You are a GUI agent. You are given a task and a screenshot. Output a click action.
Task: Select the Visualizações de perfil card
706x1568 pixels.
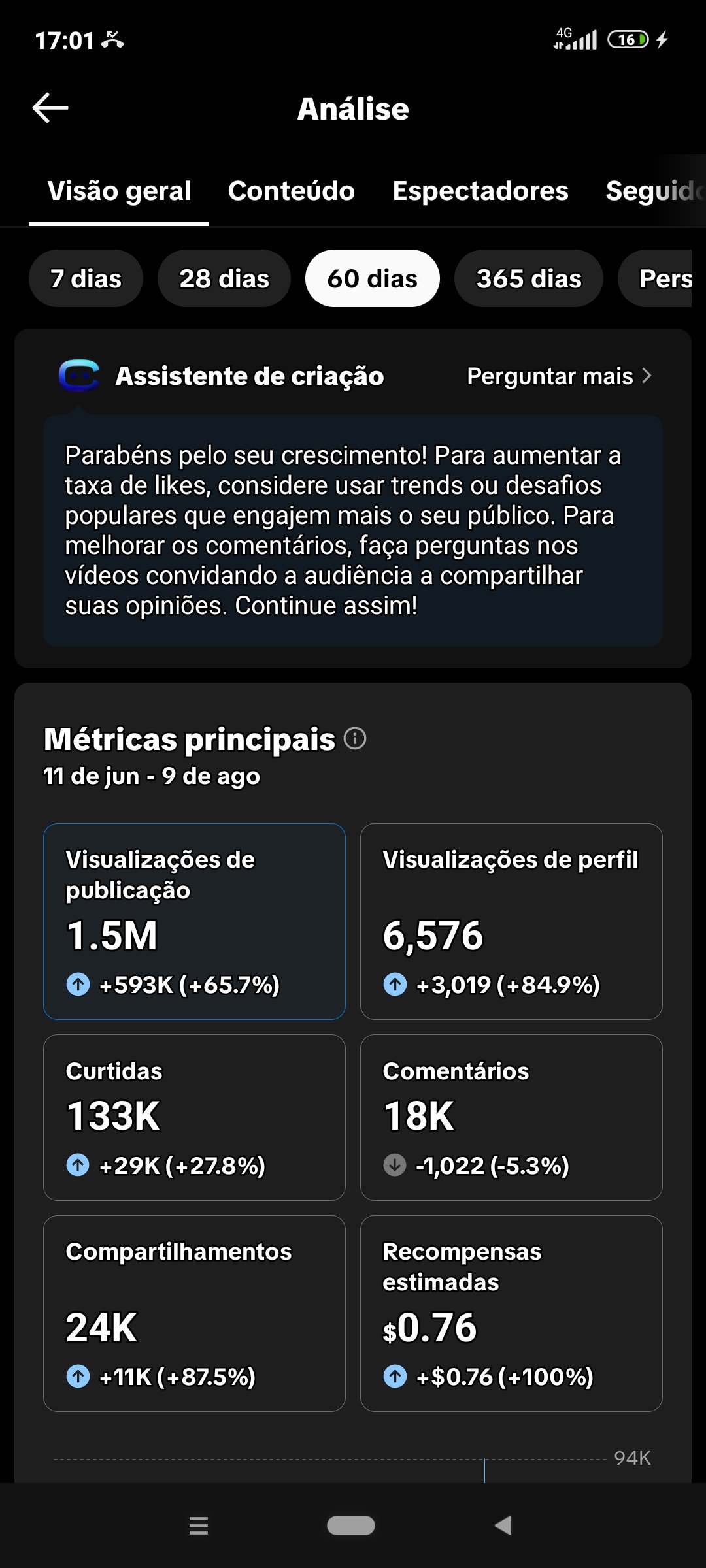pos(511,921)
